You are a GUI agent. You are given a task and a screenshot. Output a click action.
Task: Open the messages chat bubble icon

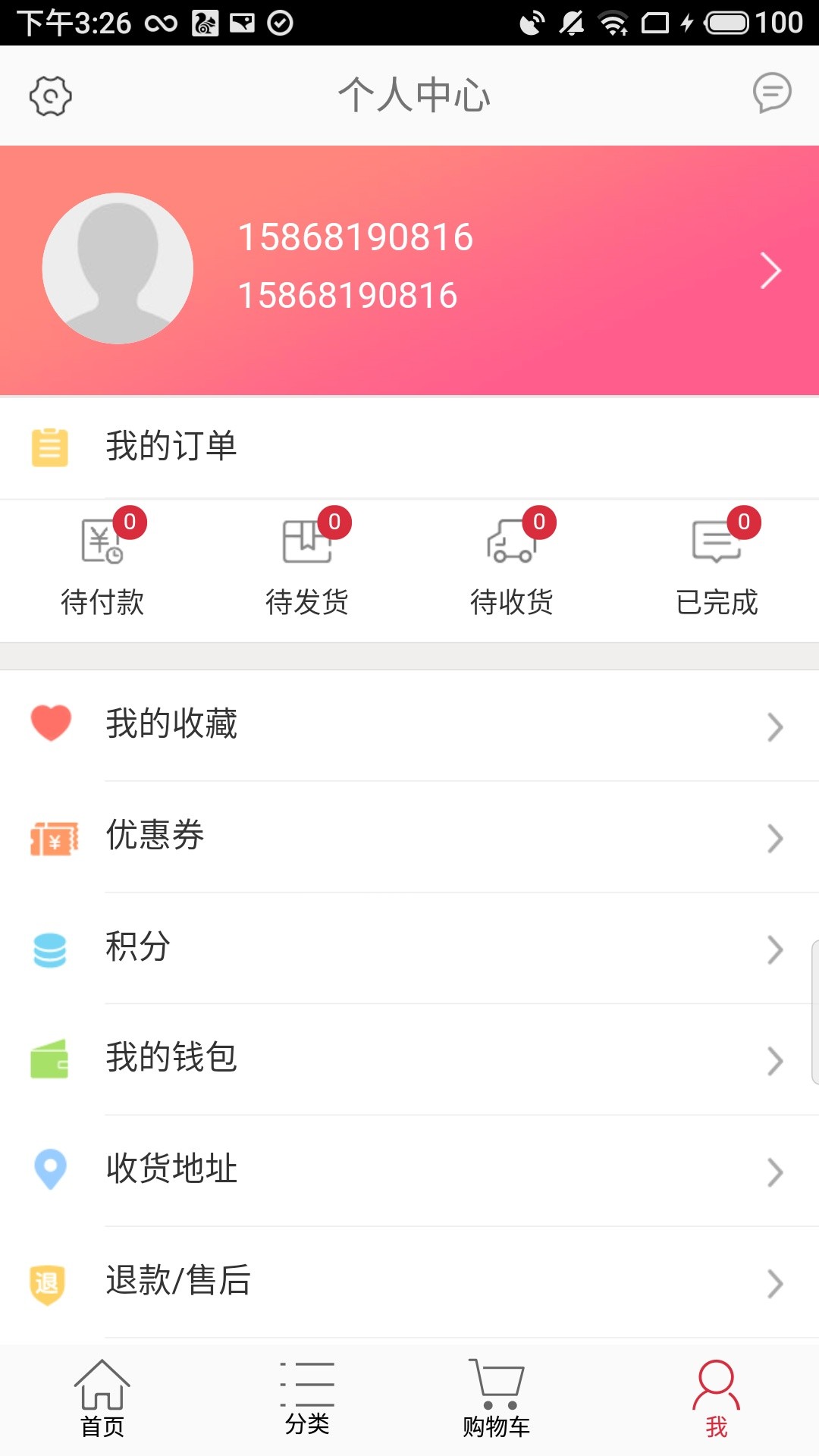(x=771, y=94)
